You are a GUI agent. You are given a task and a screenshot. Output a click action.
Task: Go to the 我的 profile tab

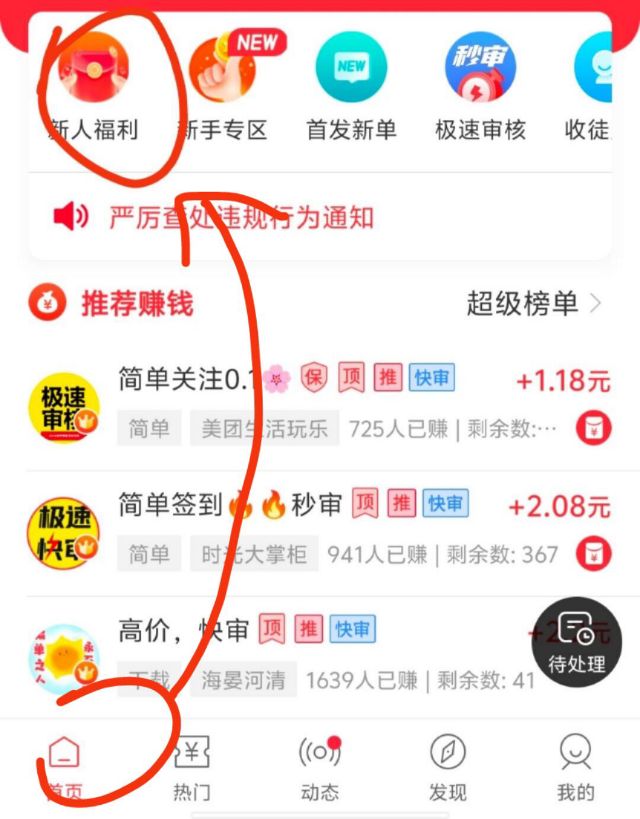pos(575,767)
